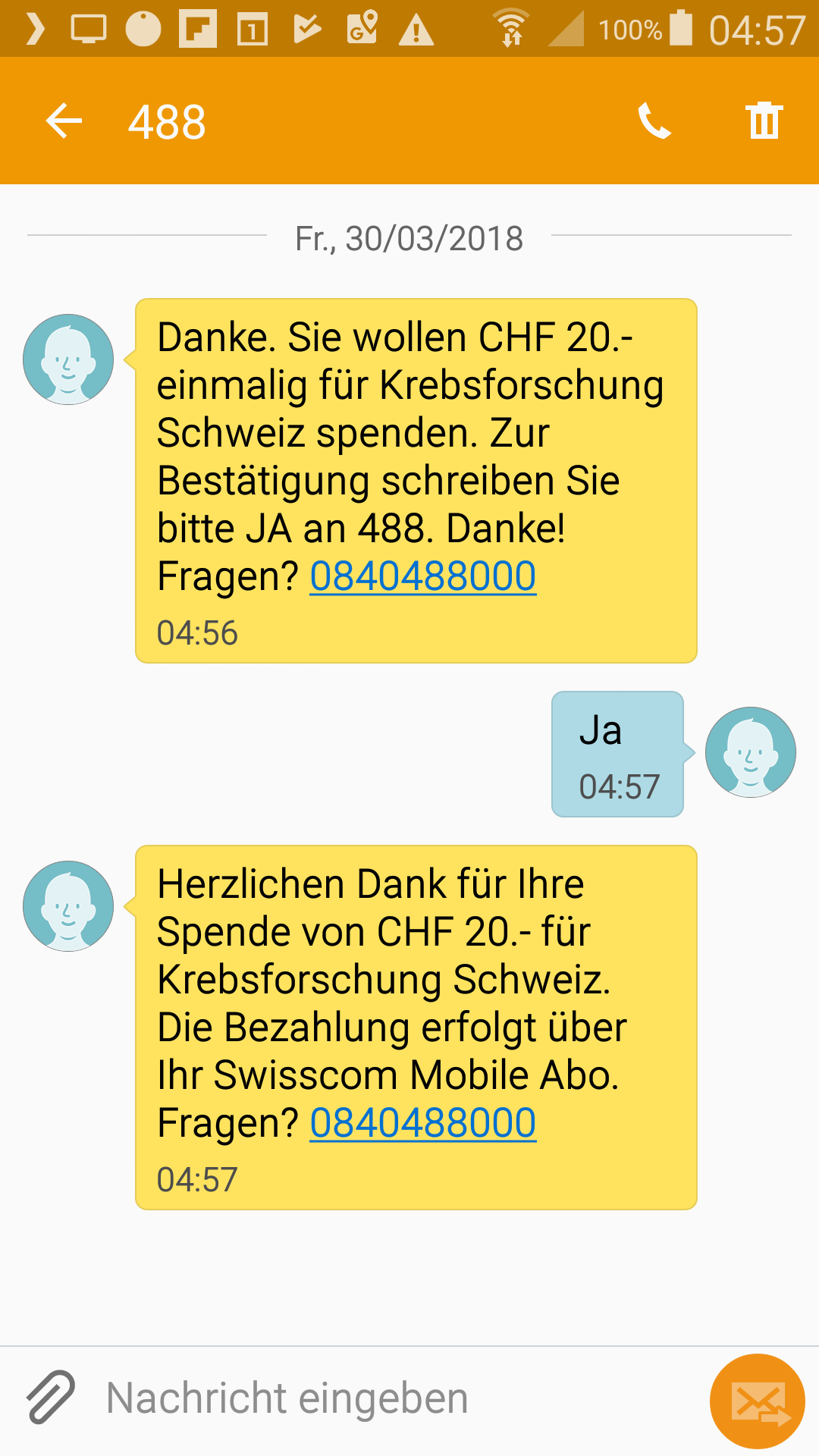Focus the Nachricht eingeben text field
This screenshot has height=1456, width=819.
[x=394, y=1398]
